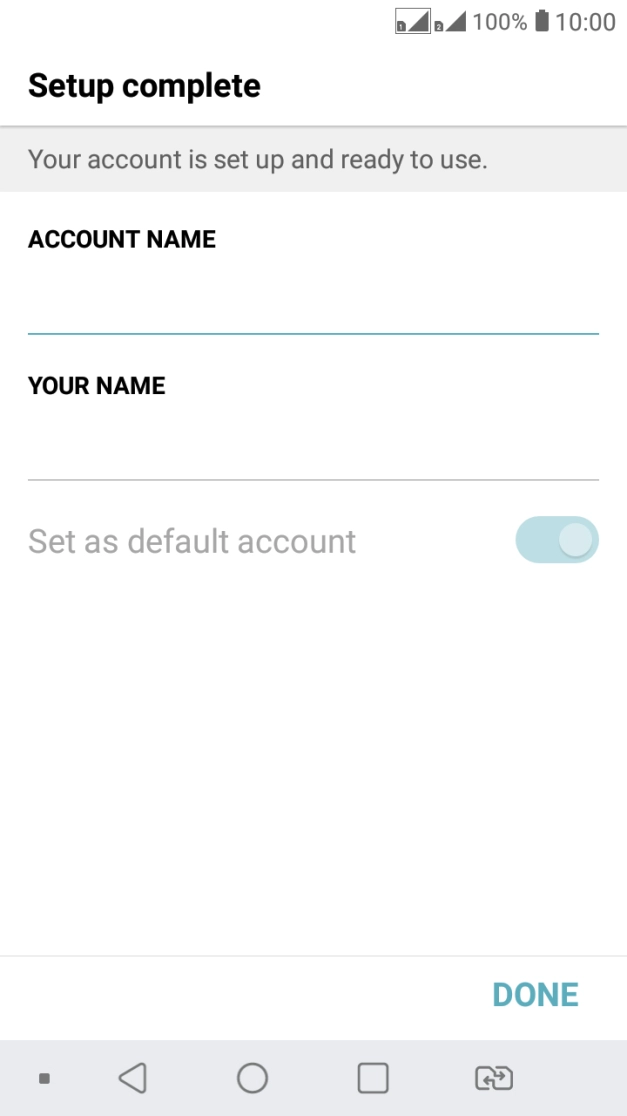627x1116 pixels.
Task: Open recent apps from navigation bar
Action: (x=373, y=1077)
